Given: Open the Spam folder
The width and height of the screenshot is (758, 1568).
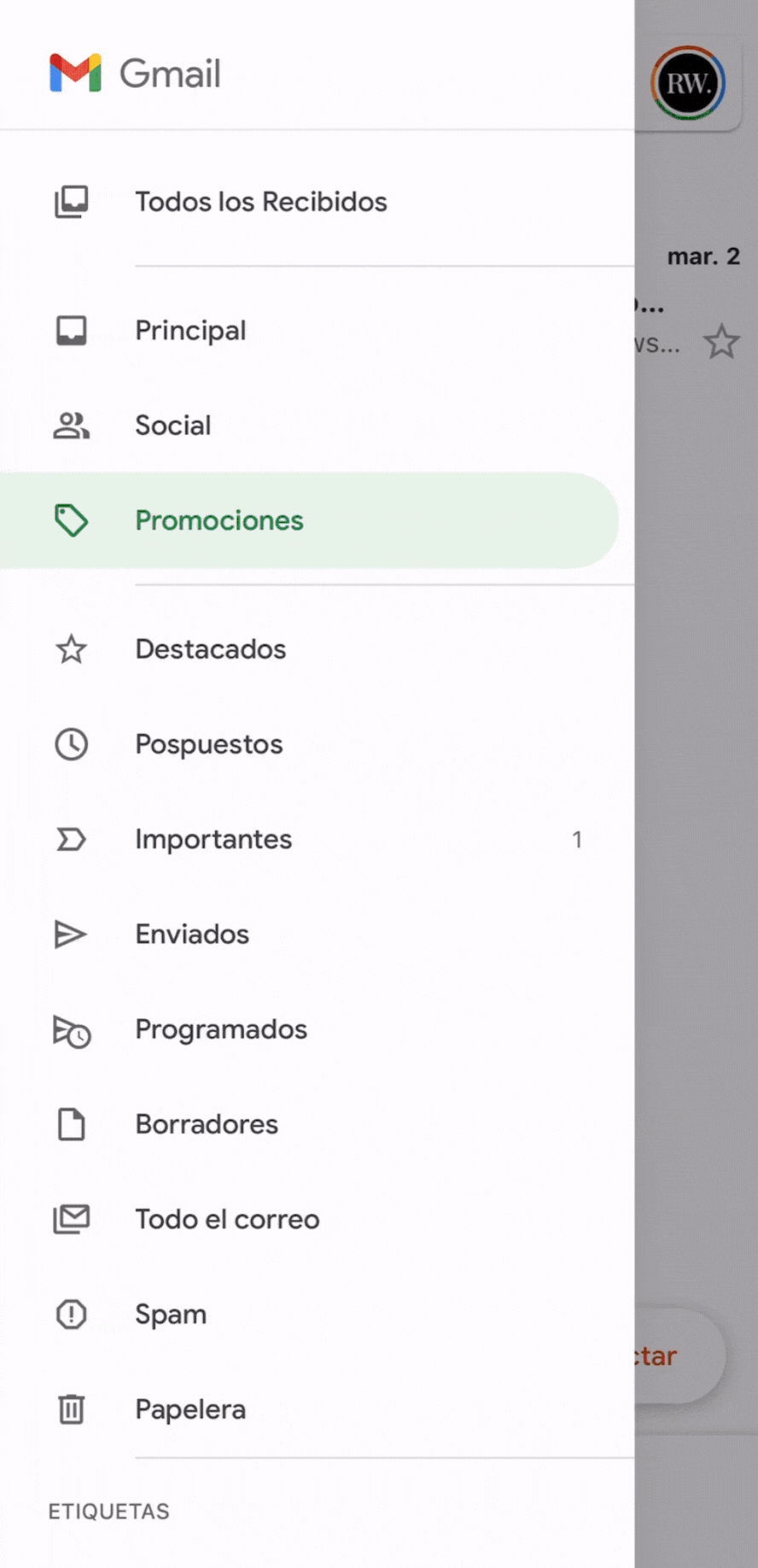Looking at the screenshot, I should pos(171,1313).
